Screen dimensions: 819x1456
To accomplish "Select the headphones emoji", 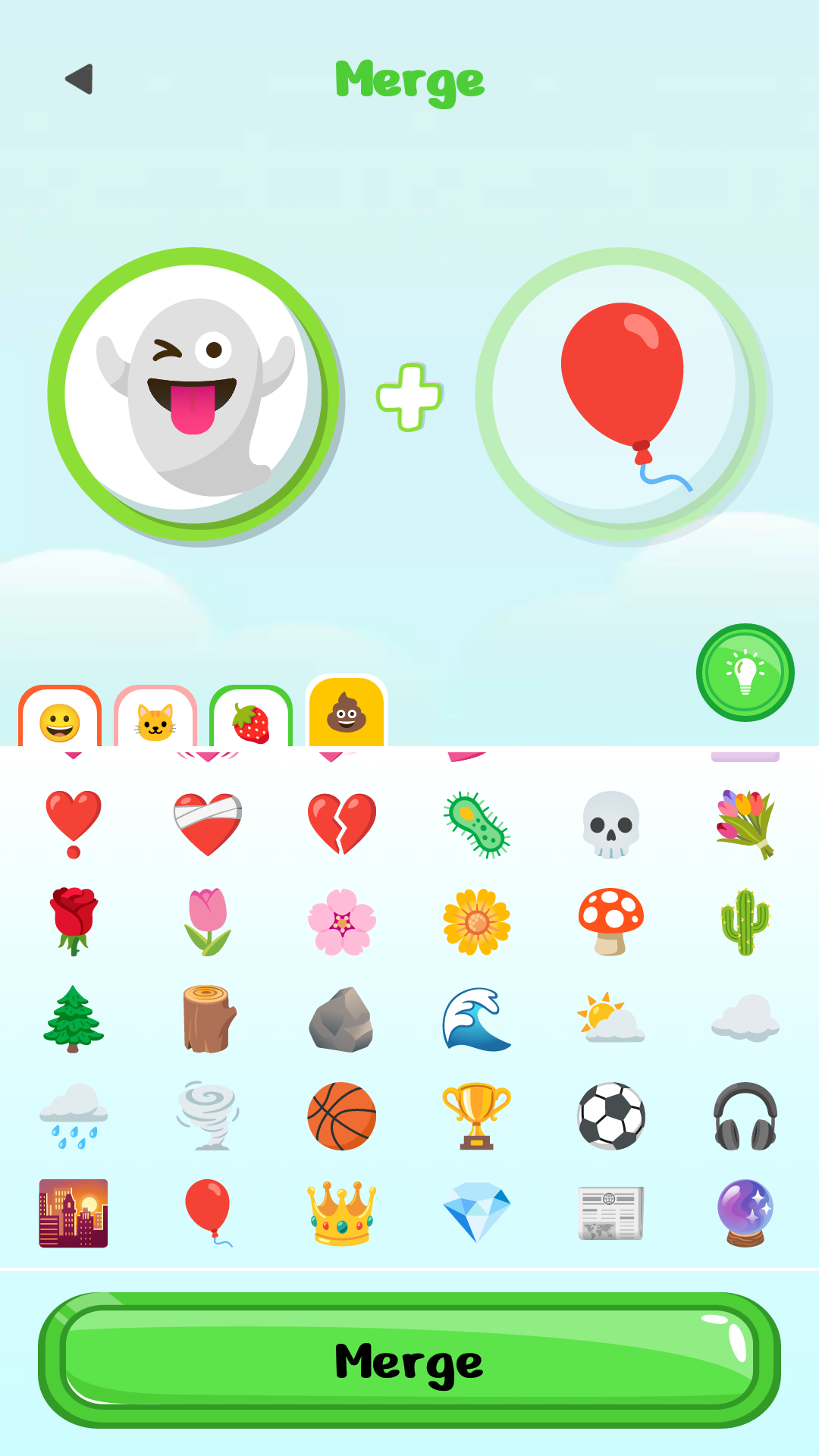I will (745, 1115).
